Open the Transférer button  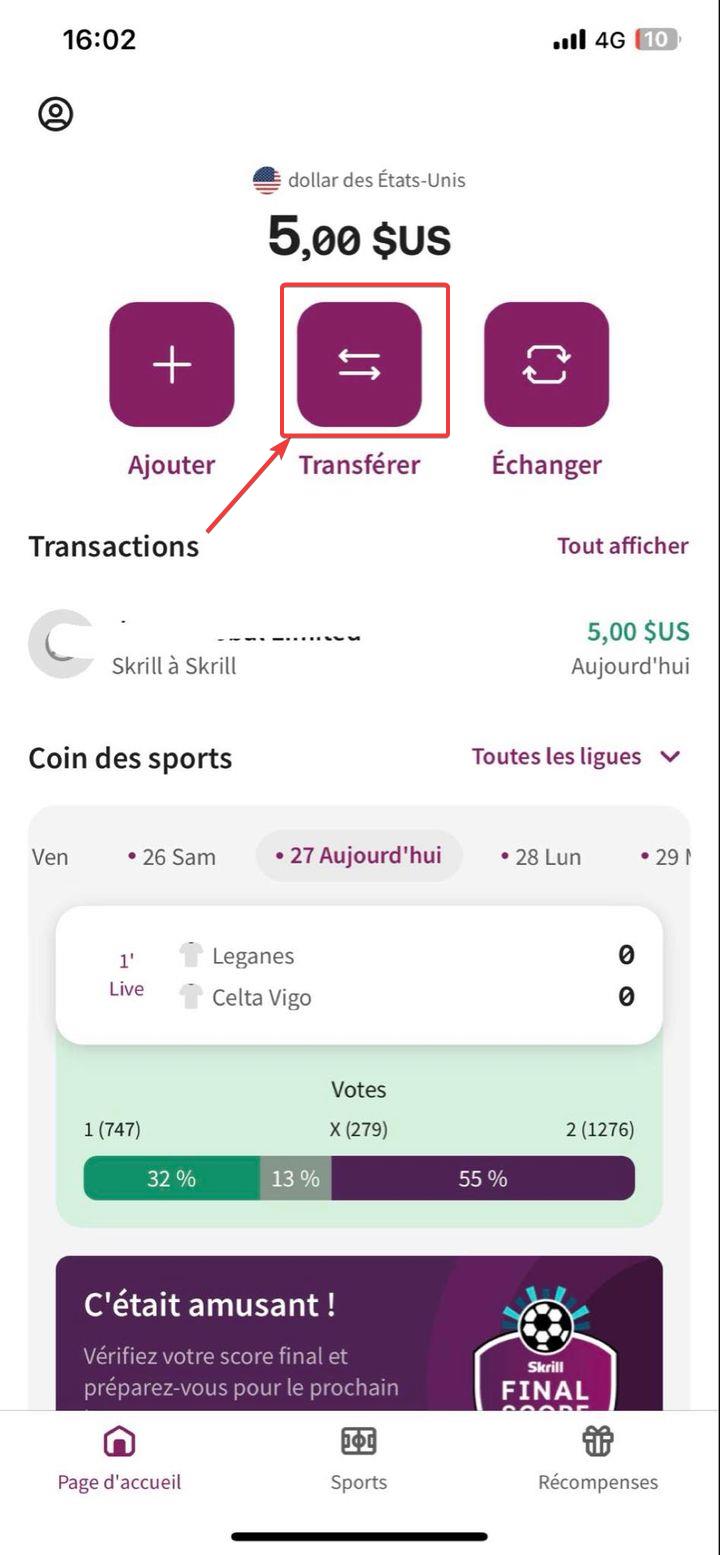point(359,365)
